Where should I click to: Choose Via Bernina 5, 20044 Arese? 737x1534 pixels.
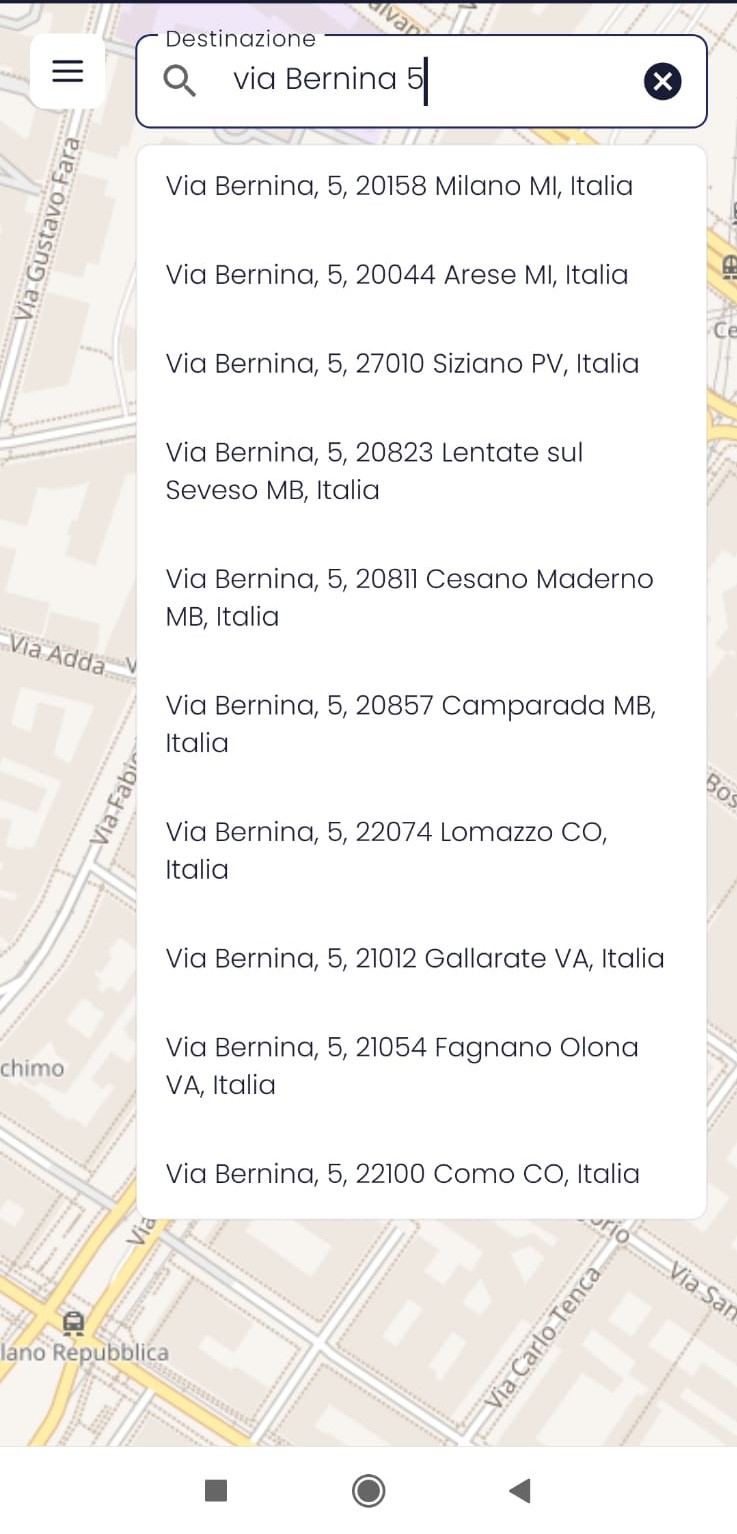pos(421,275)
